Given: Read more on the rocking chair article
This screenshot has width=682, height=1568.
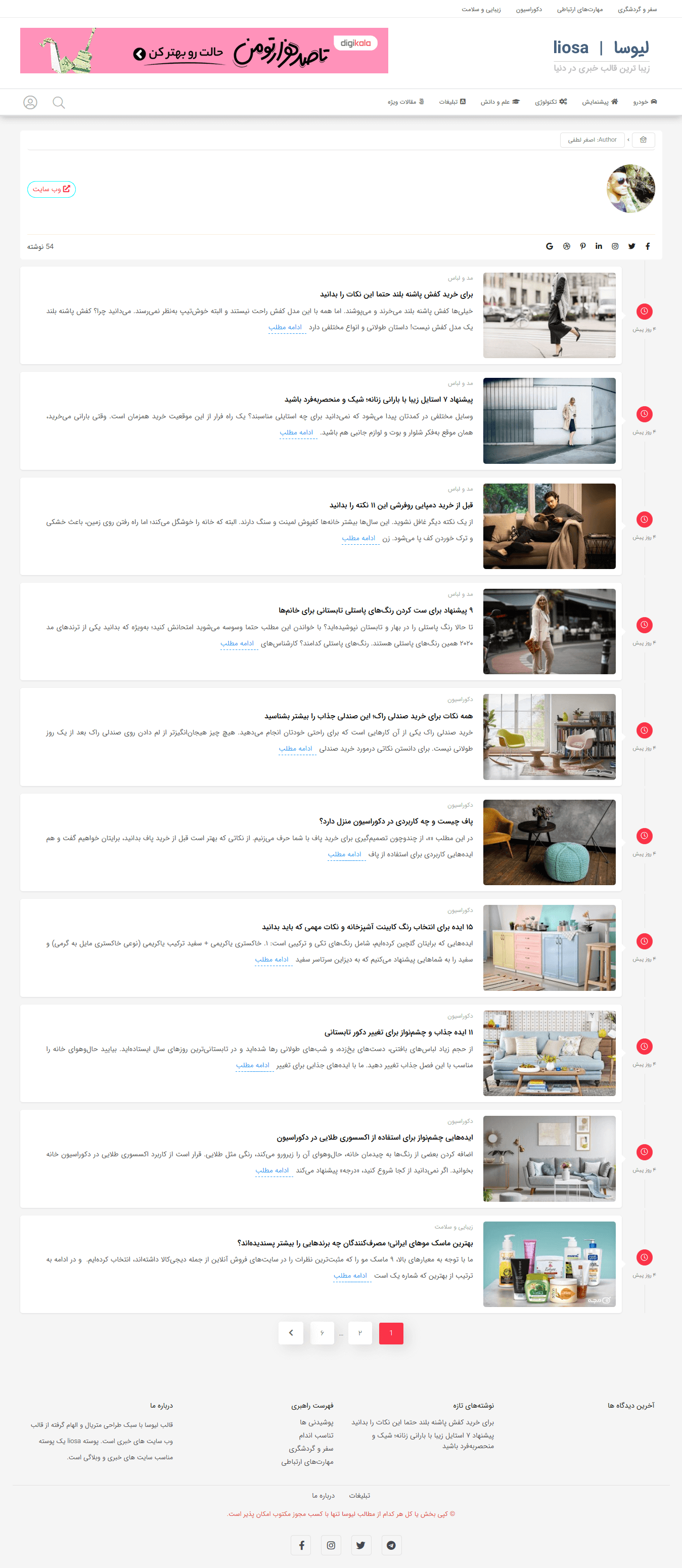Looking at the screenshot, I should (296, 749).
